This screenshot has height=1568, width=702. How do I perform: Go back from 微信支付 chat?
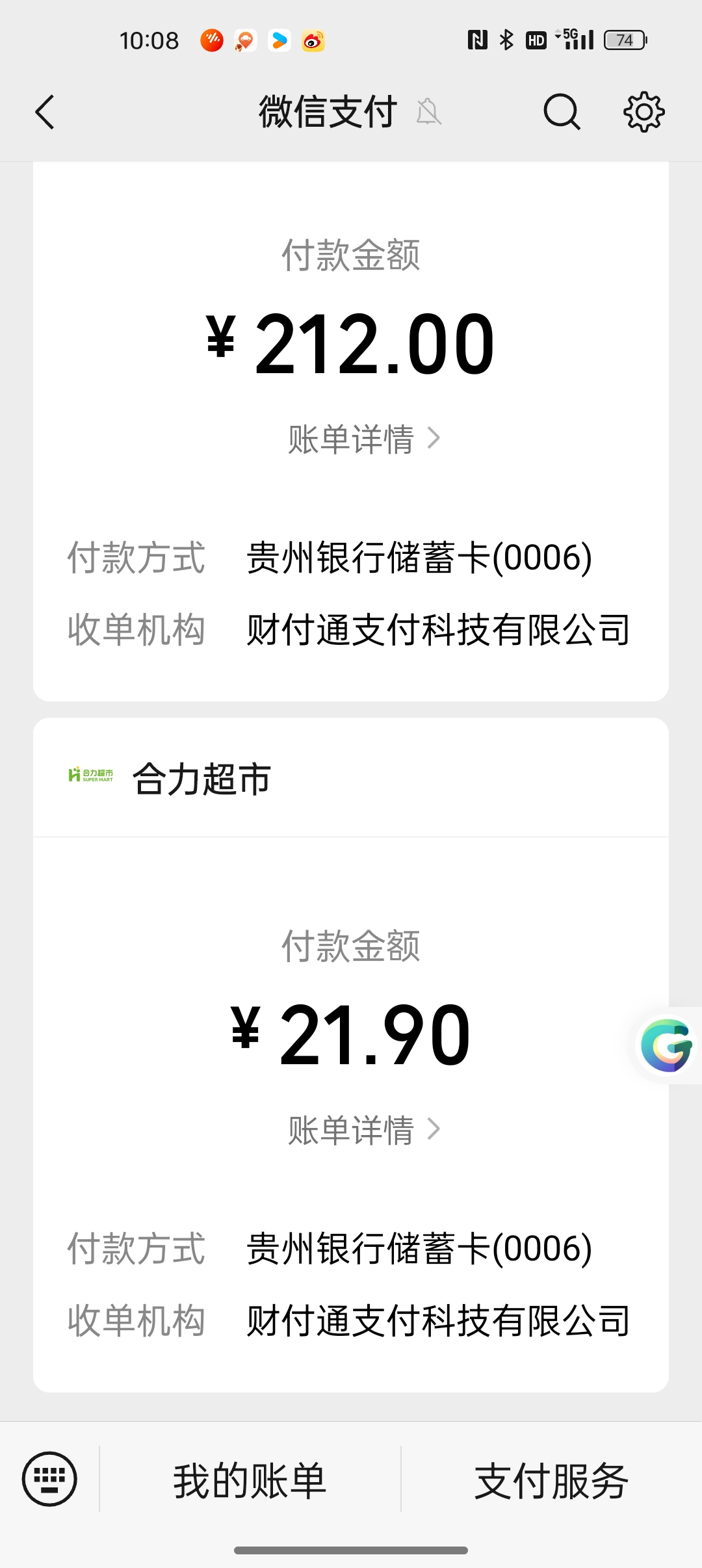point(44,112)
